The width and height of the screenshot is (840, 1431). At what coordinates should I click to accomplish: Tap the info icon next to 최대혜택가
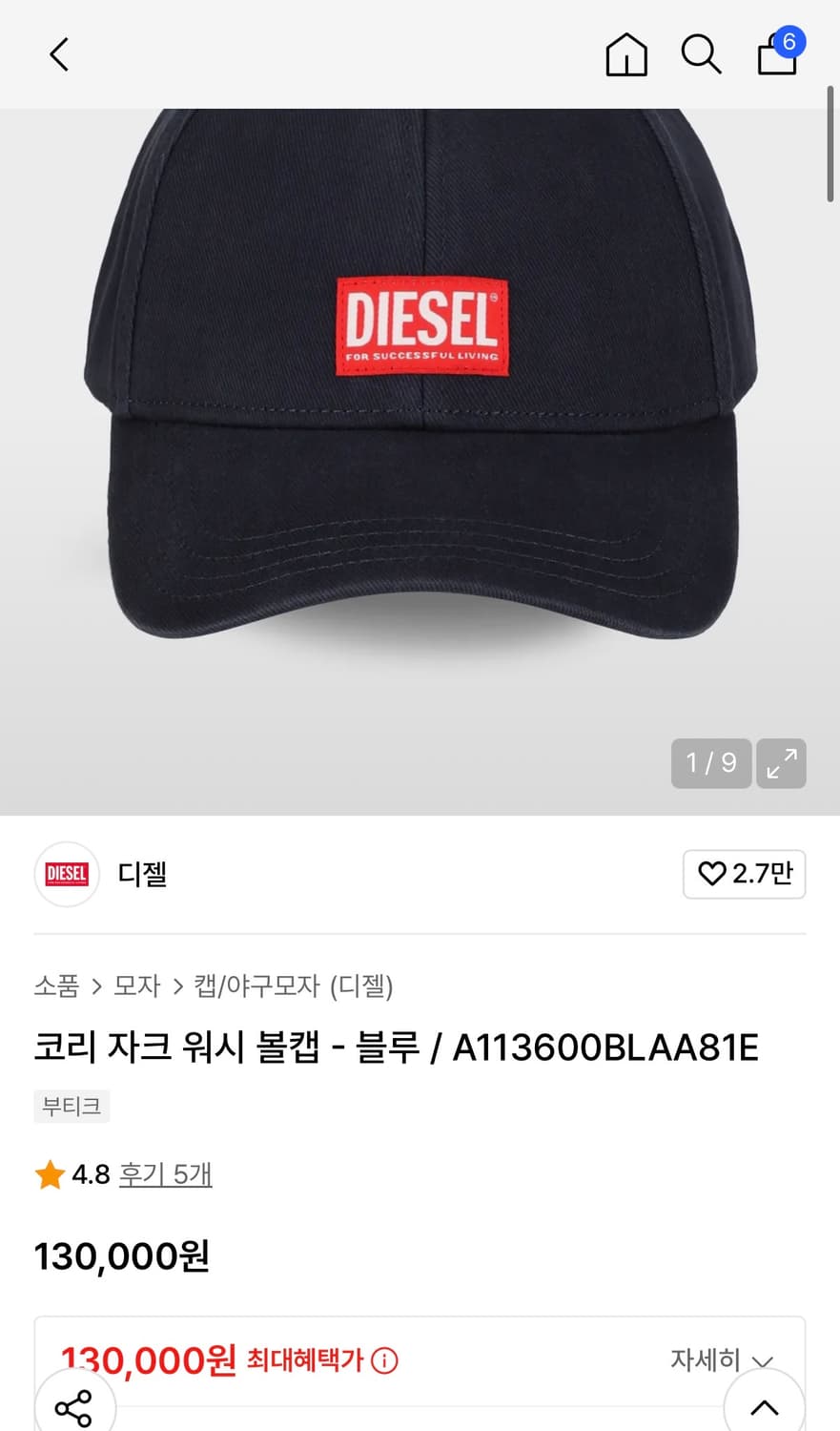click(x=386, y=1360)
